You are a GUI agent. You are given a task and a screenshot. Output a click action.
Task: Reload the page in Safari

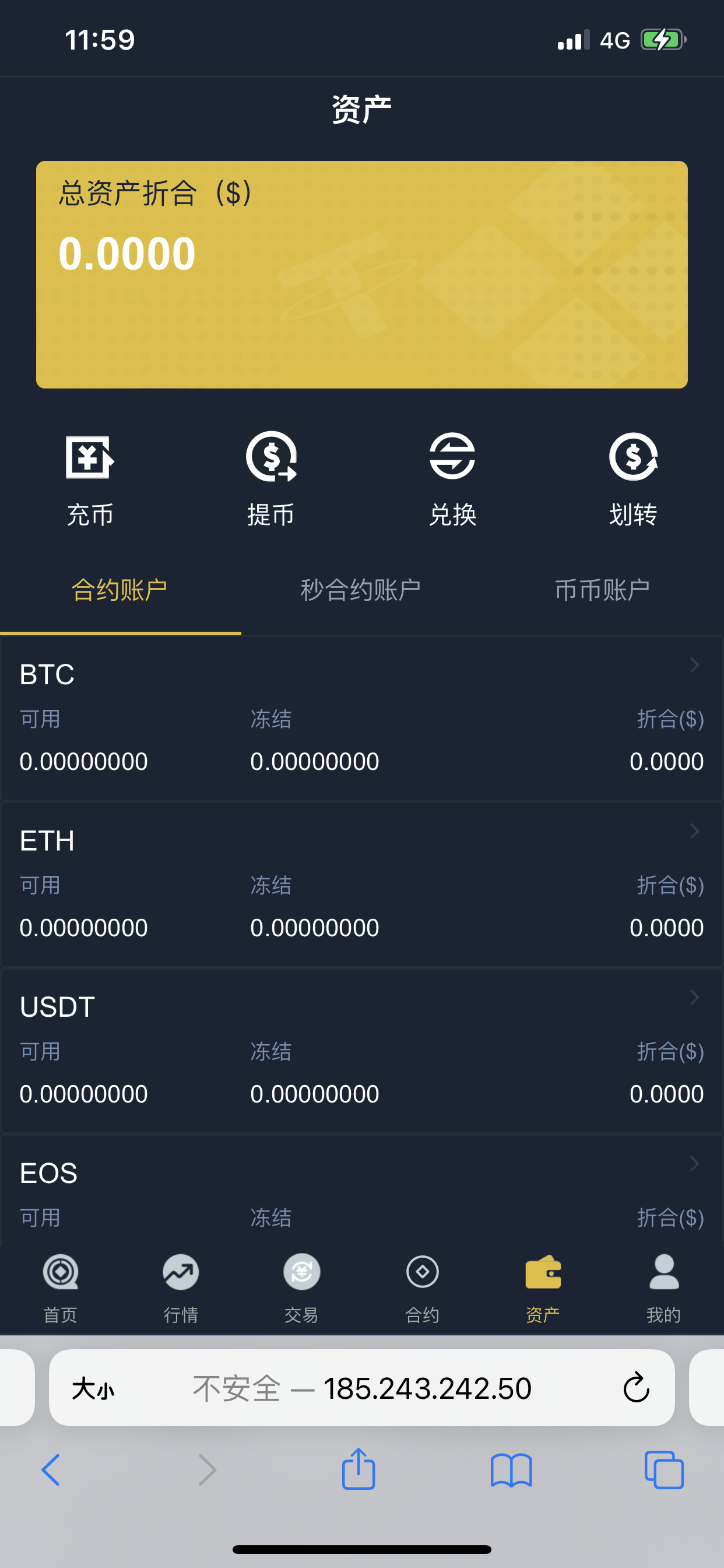pos(637,1388)
